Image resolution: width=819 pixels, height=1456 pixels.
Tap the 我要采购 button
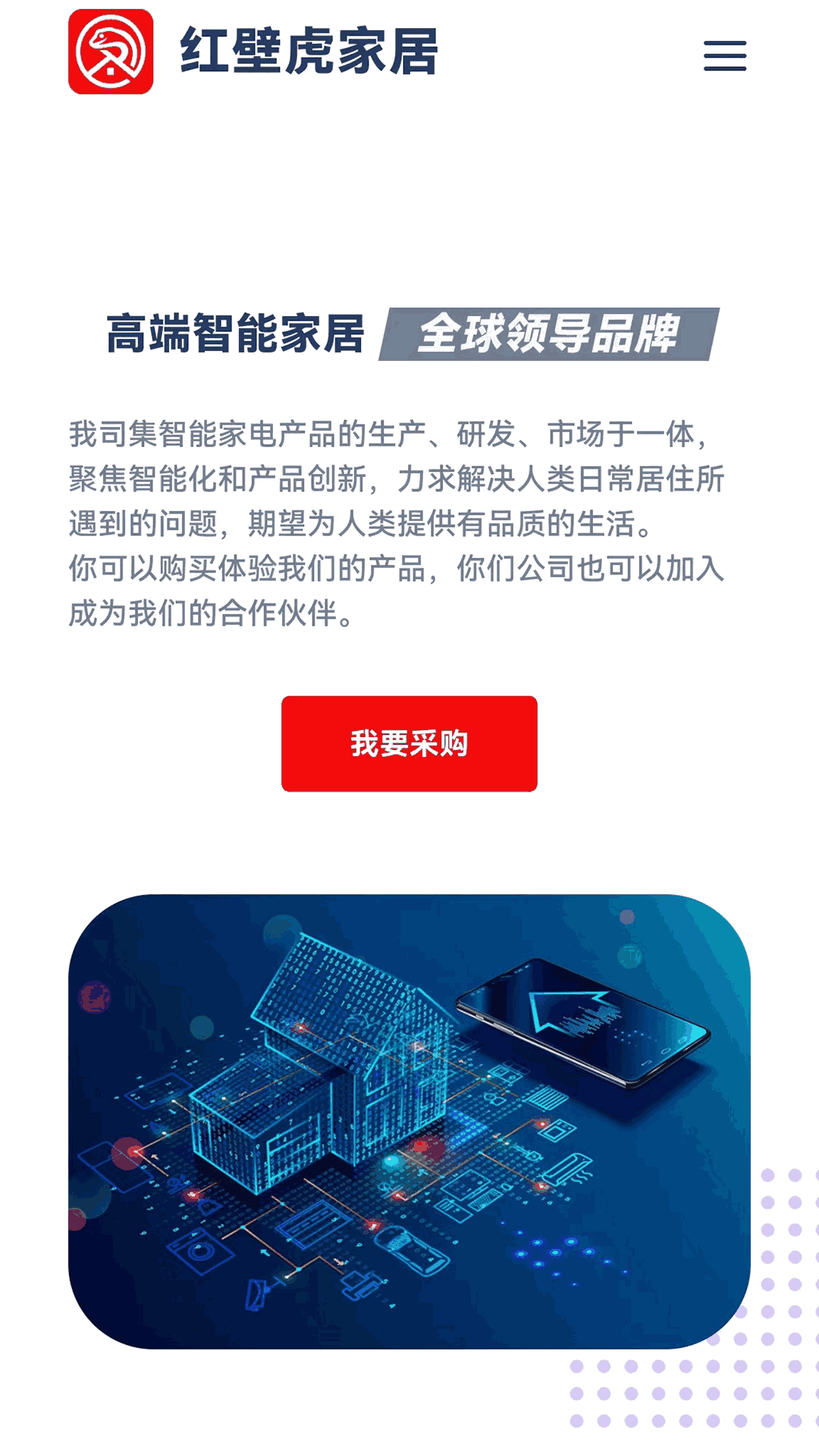[409, 743]
